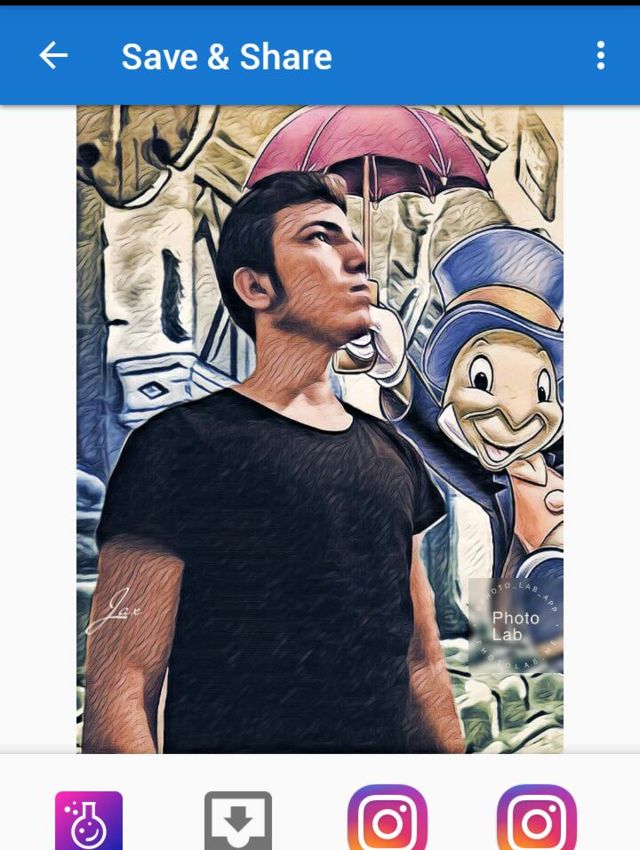This screenshot has width=640, height=850.
Task: Tap the purple Photo Lab flask icon
Action: click(x=89, y=822)
